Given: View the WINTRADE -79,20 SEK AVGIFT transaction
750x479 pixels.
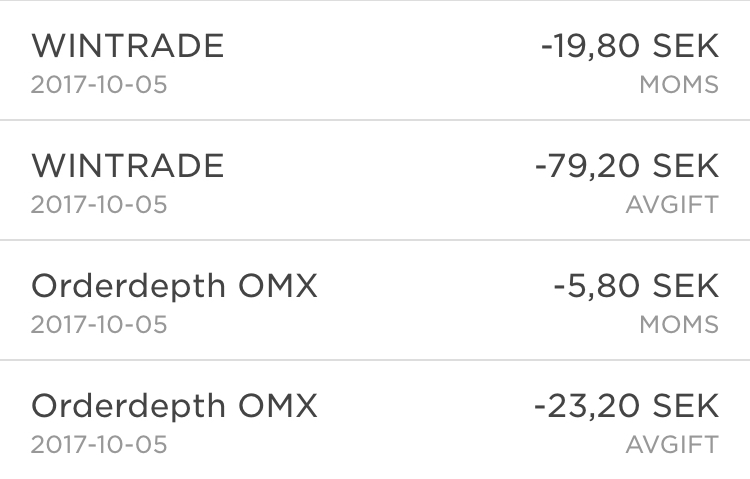Looking at the screenshot, I should 375,181.
